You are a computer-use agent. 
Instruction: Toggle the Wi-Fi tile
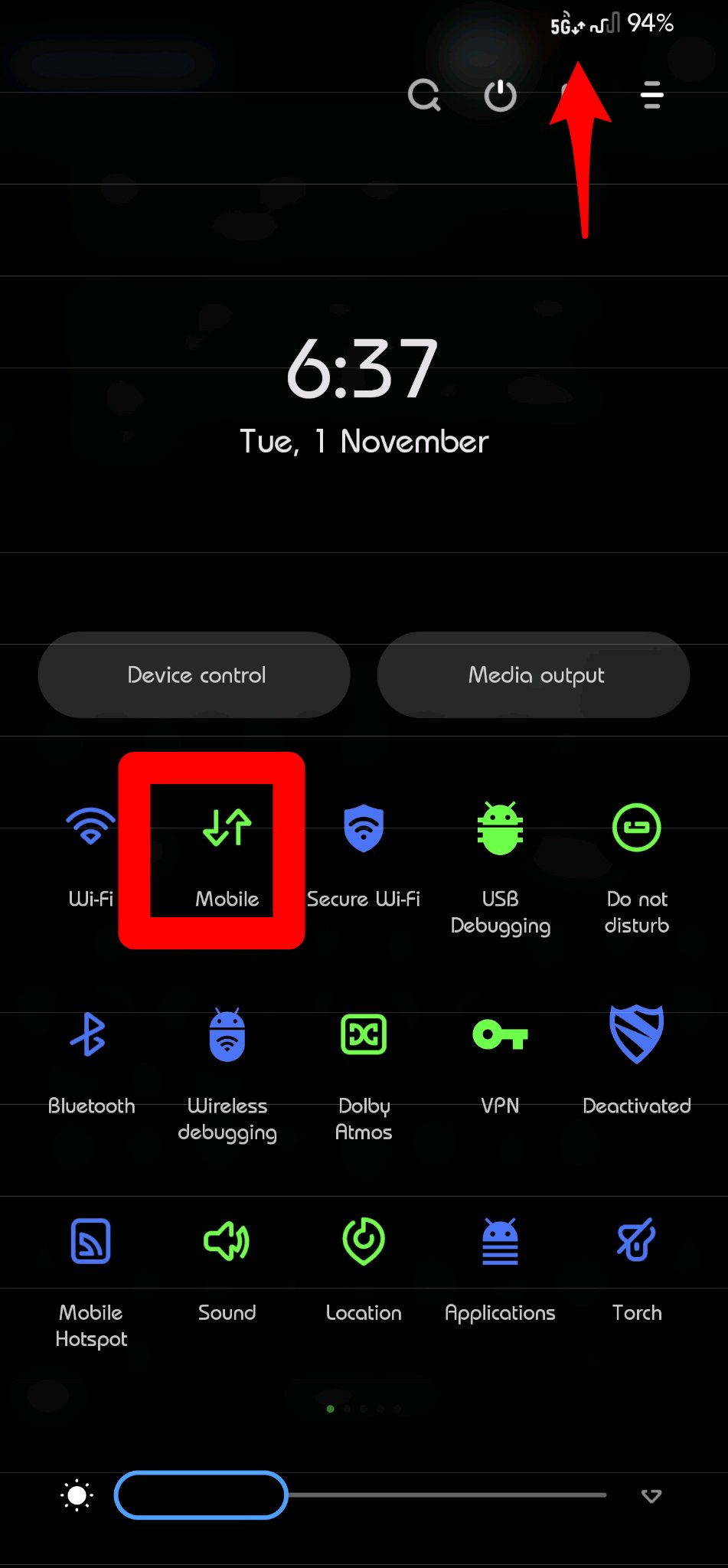pyautogui.click(x=90, y=828)
